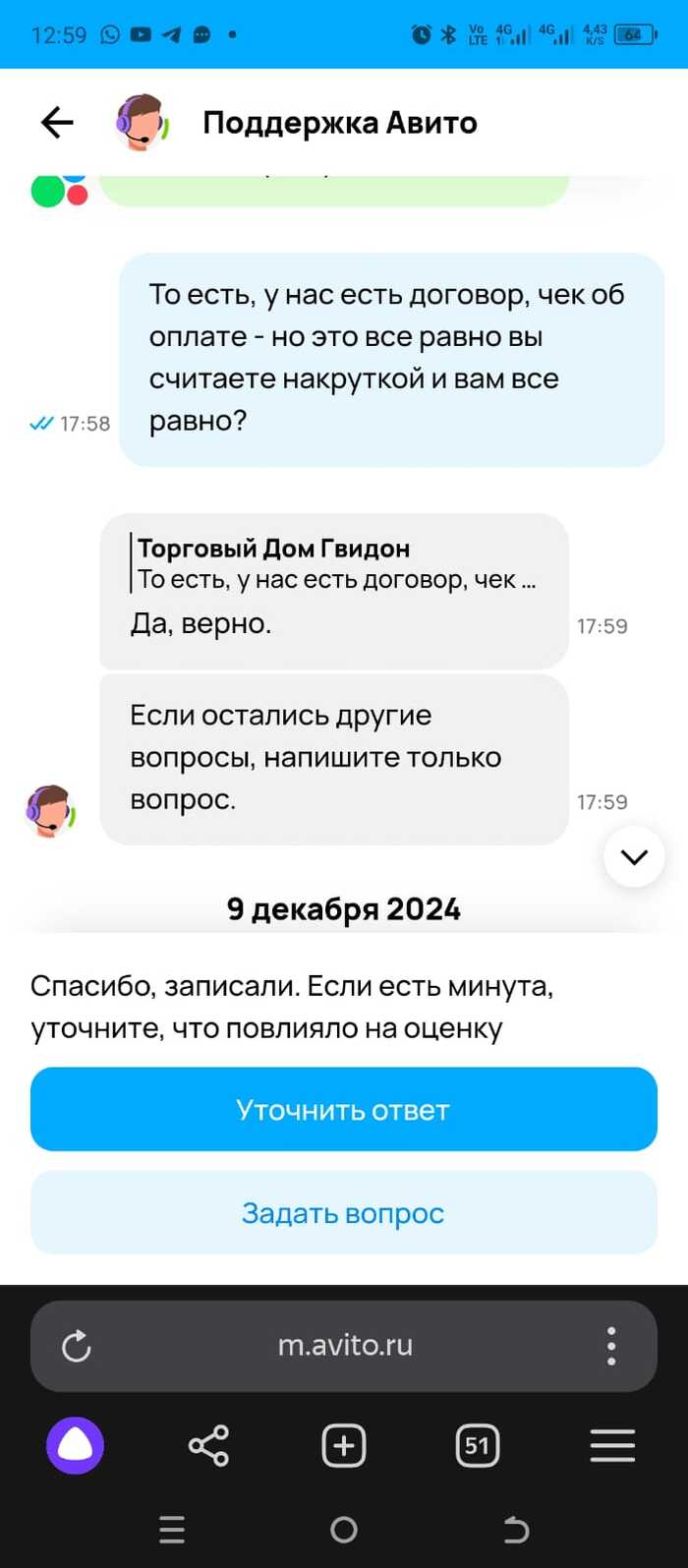Open browser overflow menu in address bar
The width and height of the screenshot is (688, 1568).
pyautogui.click(x=611, y=1346)
